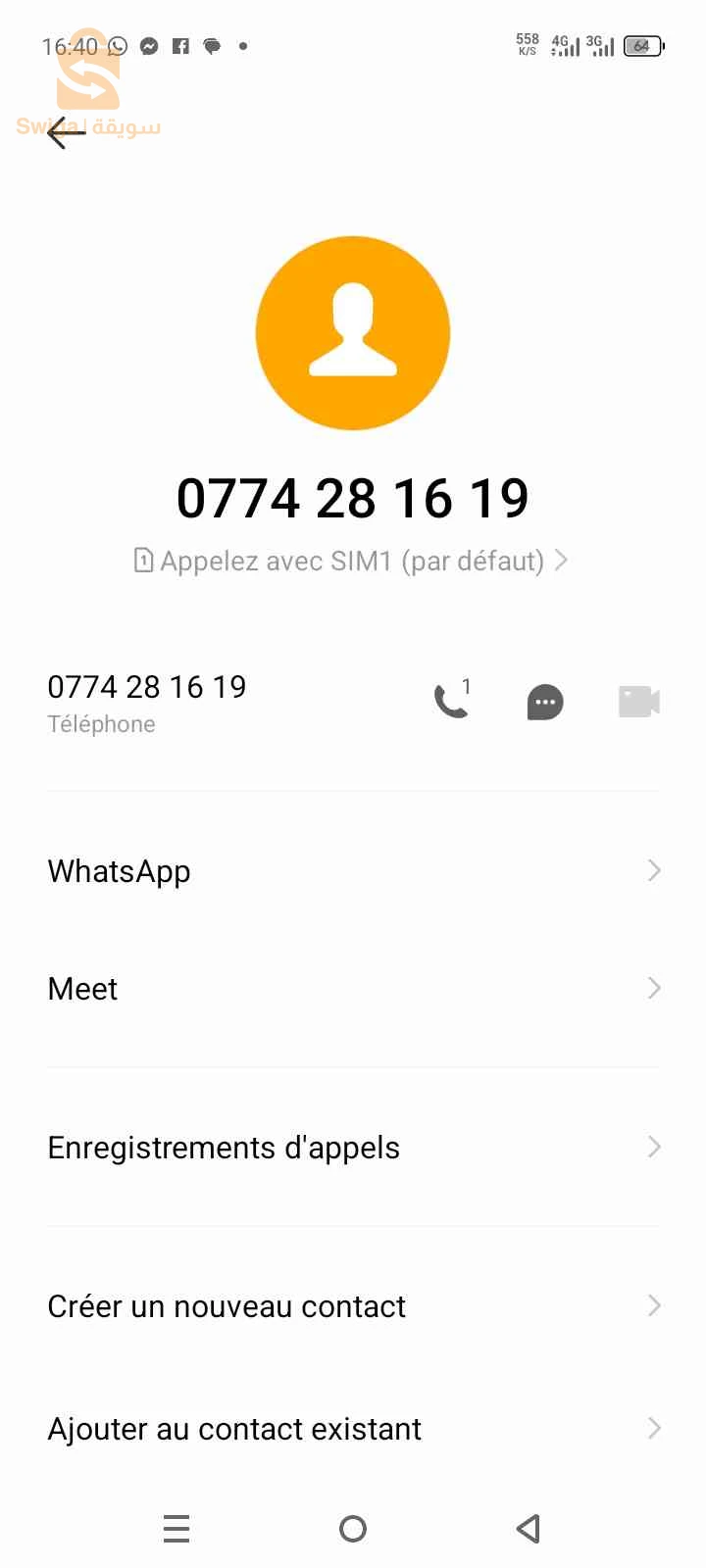The image size is (706, 1568).
Task: Tap the system home button
Action: pyautogui.click(x=353, y=1529)
